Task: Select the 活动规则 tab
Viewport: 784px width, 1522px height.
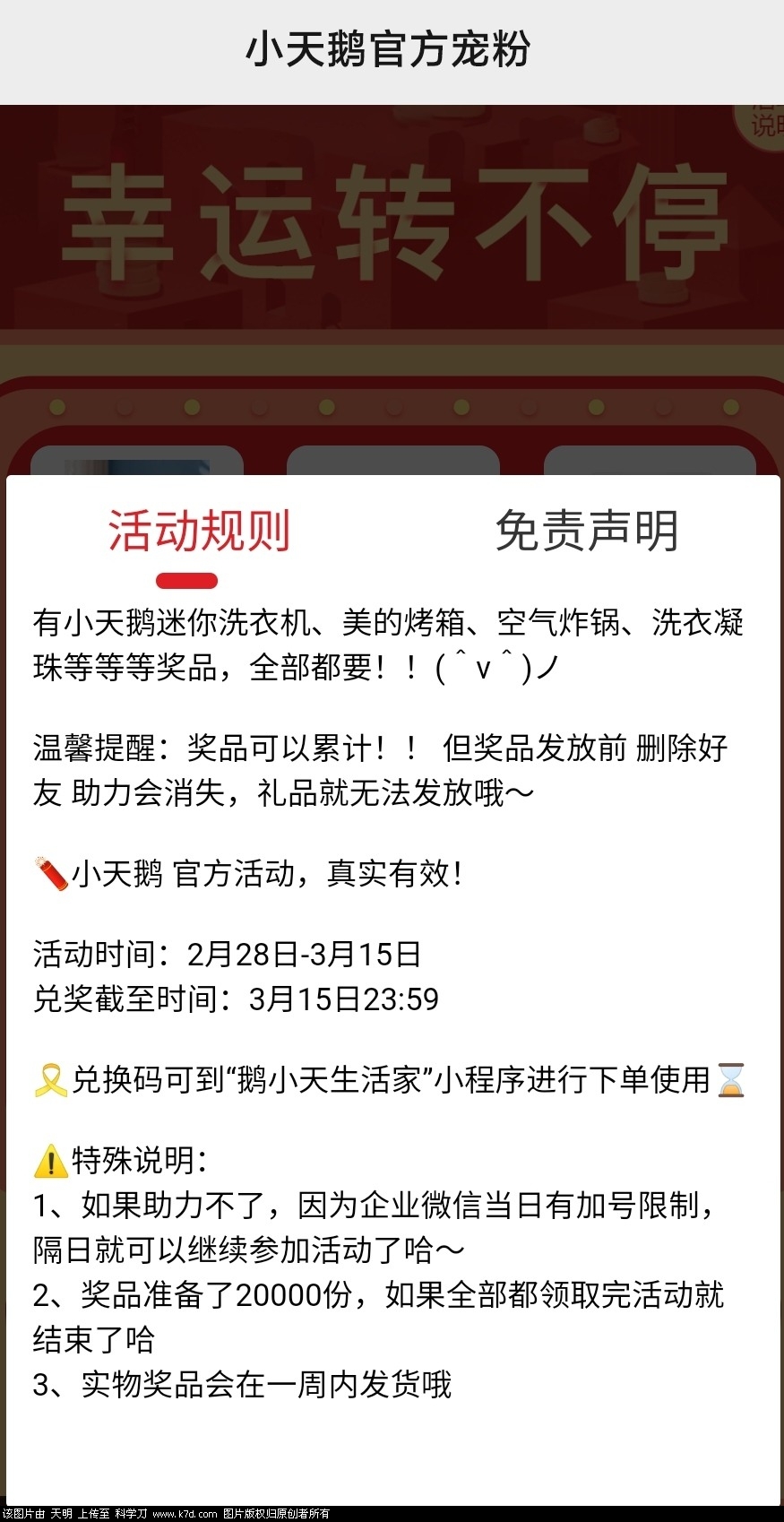Action: pyautogui.click(x=199, y=531)
